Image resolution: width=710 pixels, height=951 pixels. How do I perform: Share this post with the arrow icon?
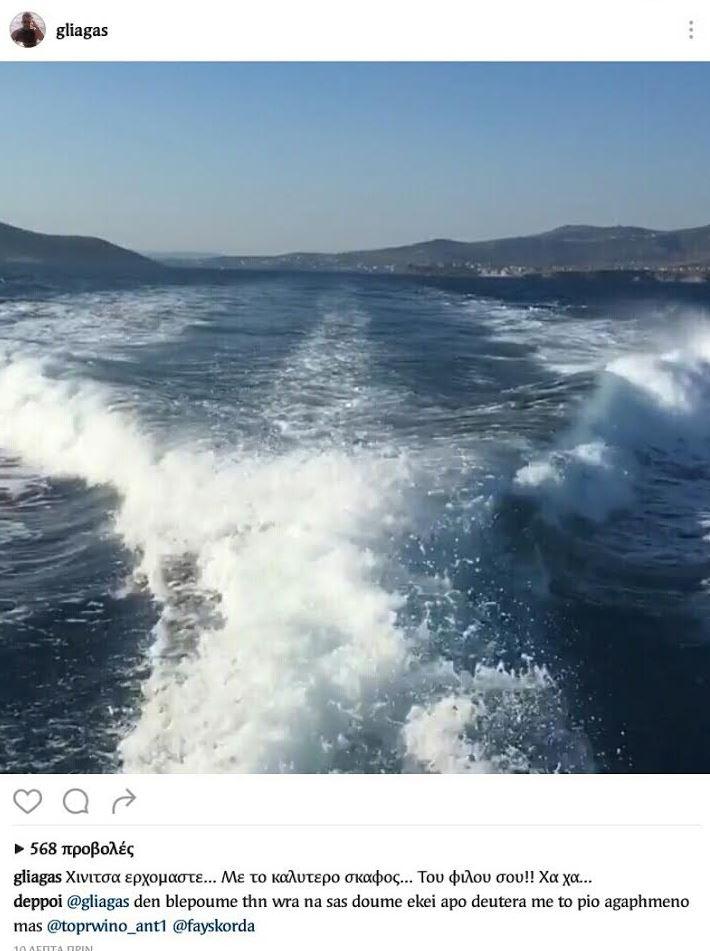[124, 800]
